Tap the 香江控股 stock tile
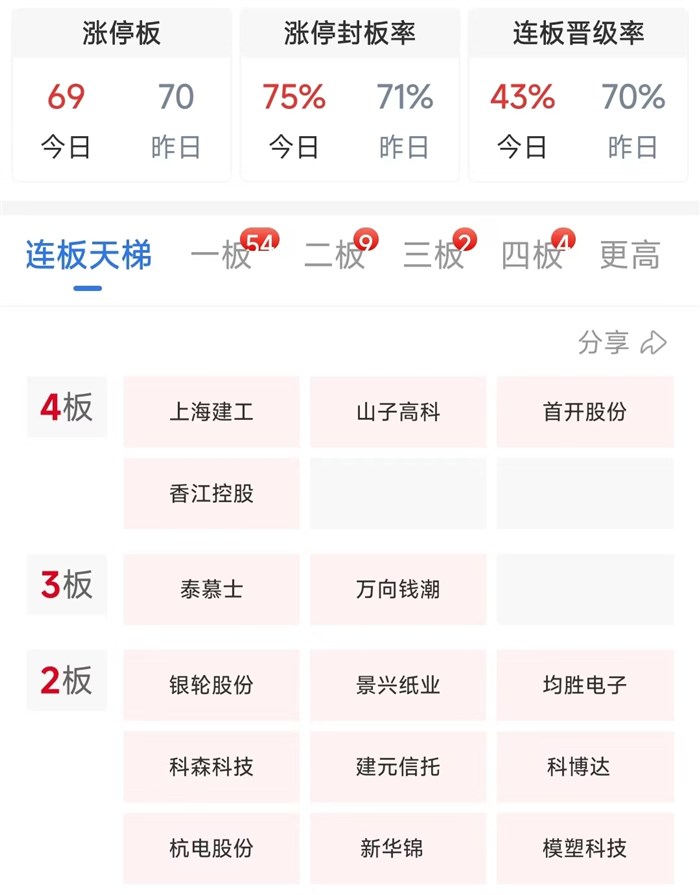This screenshot has width=700, height=895. (x=211, y=494)
